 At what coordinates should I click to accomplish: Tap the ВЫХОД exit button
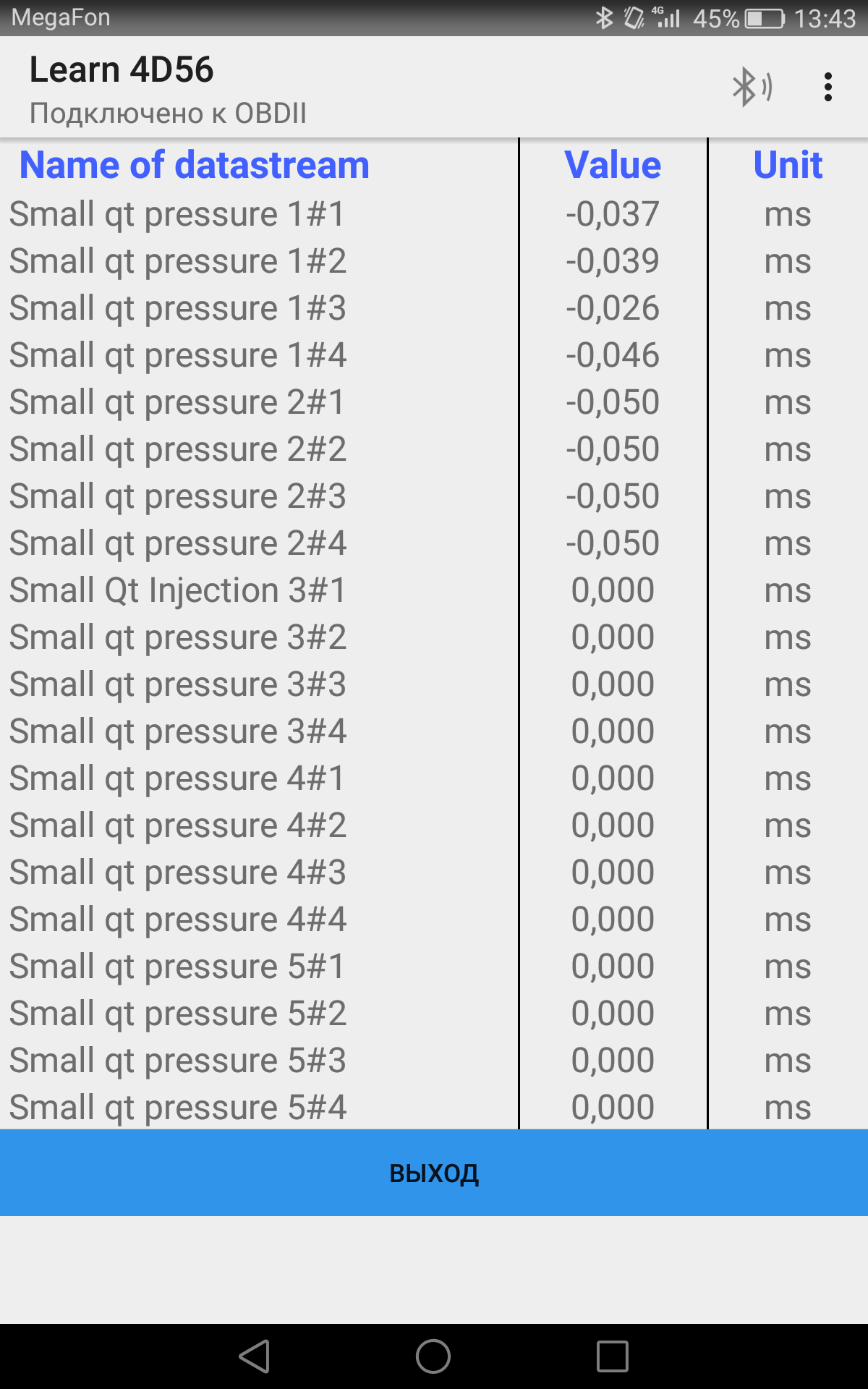click(x=434, y=1173)
